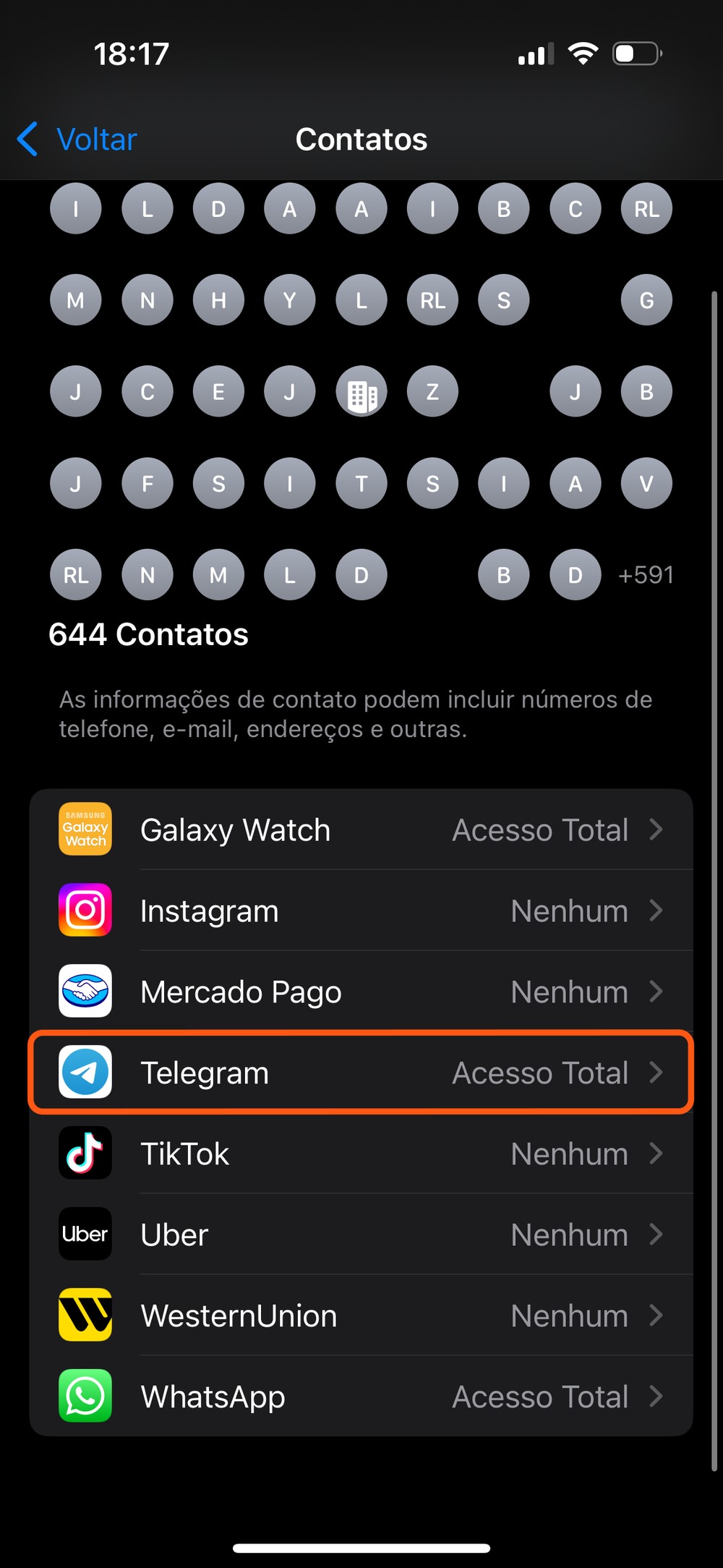
Task: Open Telegram contact access settings
Action: (360, 1073)
